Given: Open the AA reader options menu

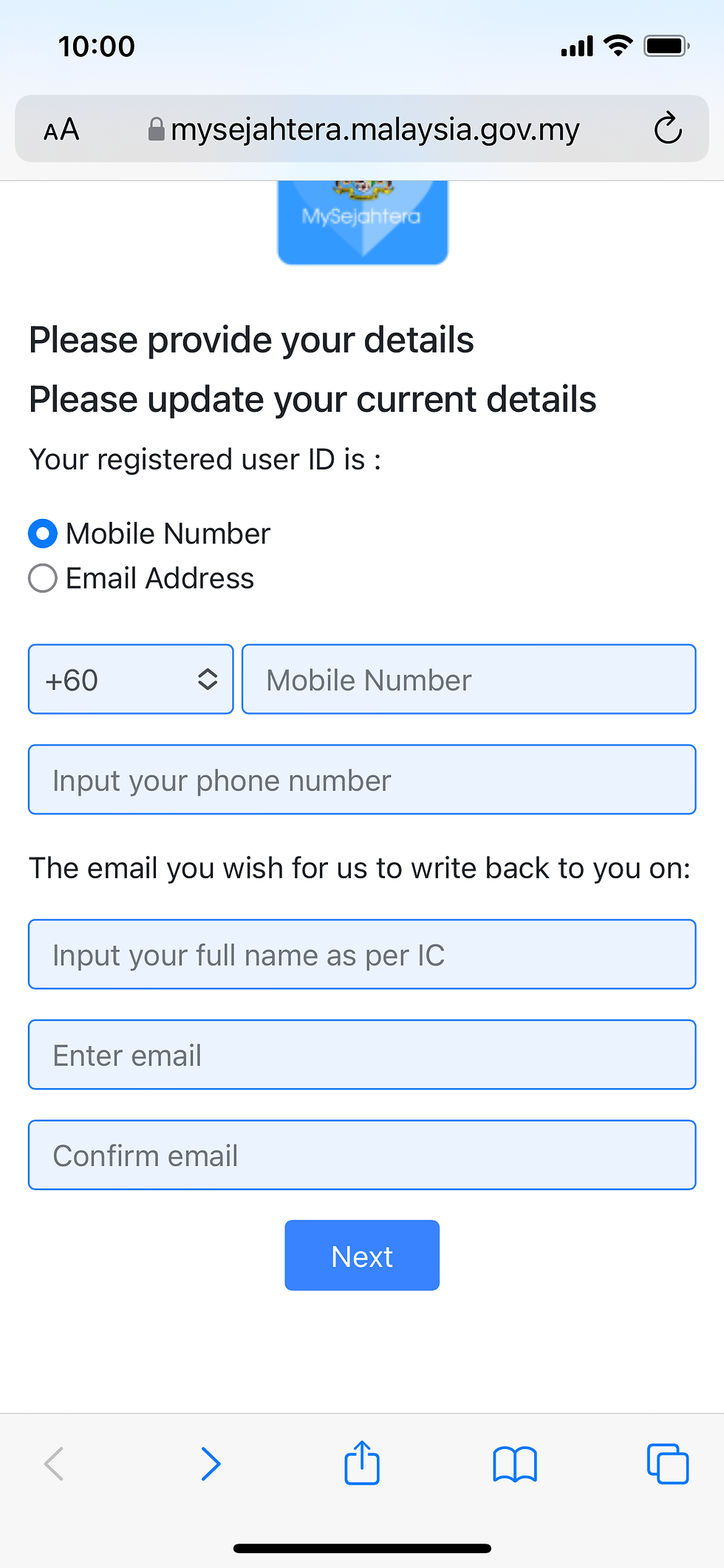Looking at the screenshot, I should 61,130.
